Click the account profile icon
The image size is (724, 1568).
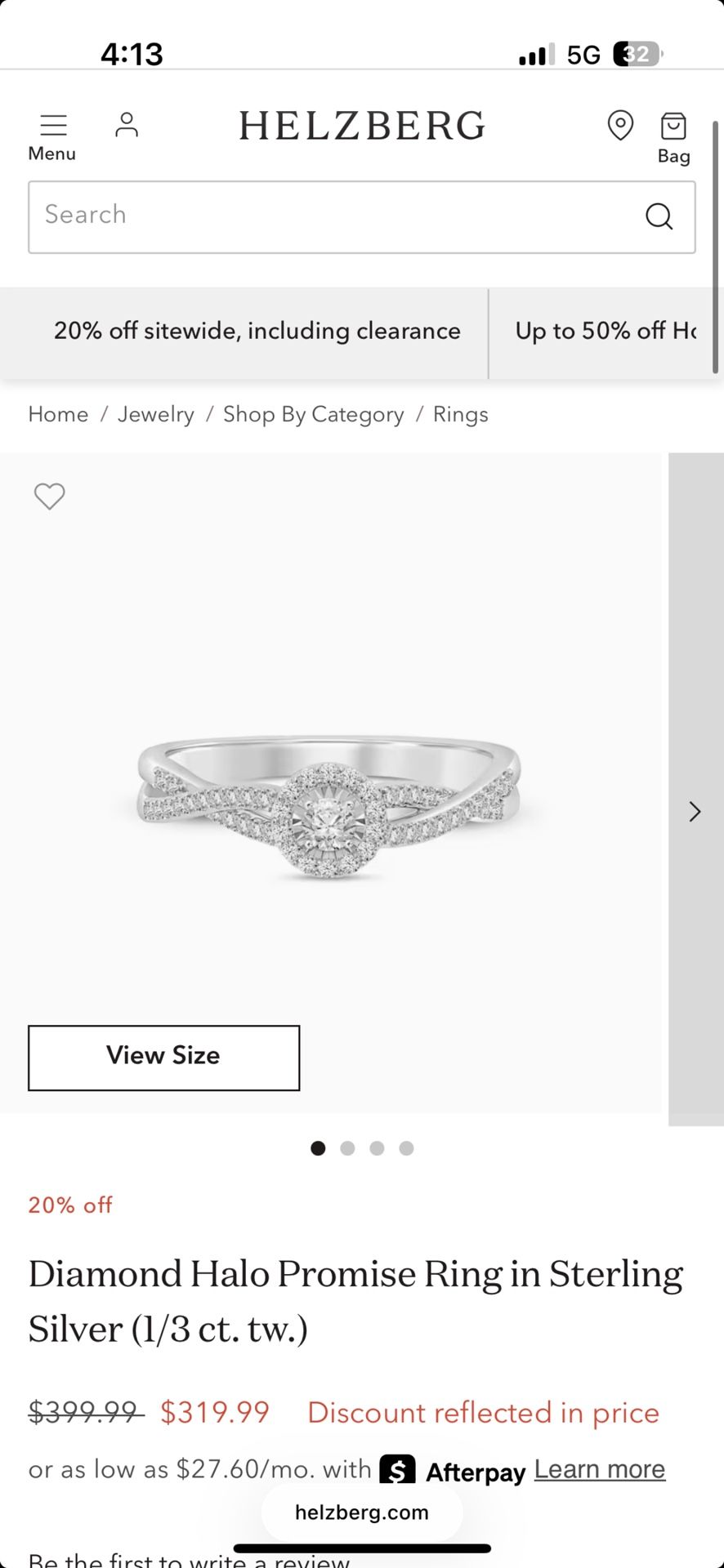[126, 126]
